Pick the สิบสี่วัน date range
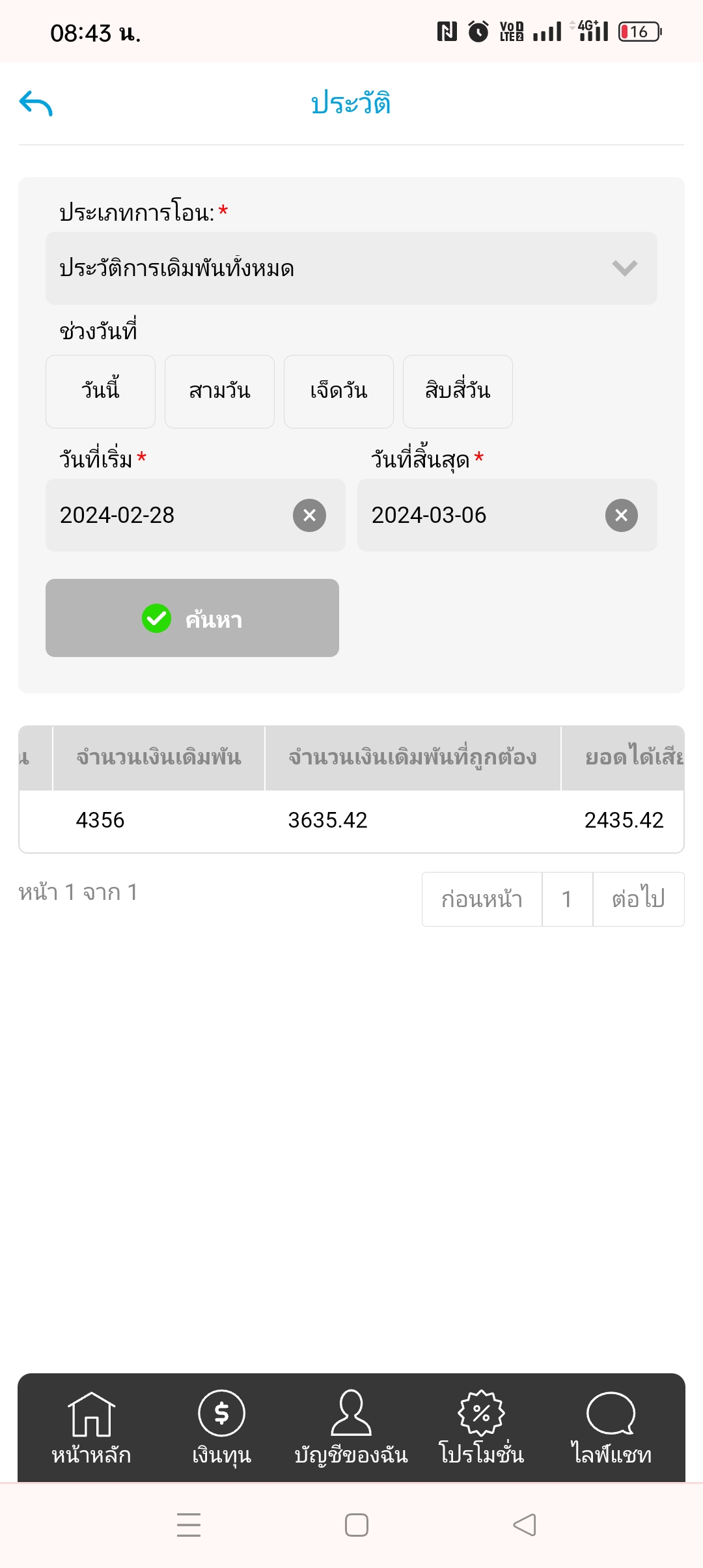This screenshot has width=703, height=1568. click(x=458, y=391)
